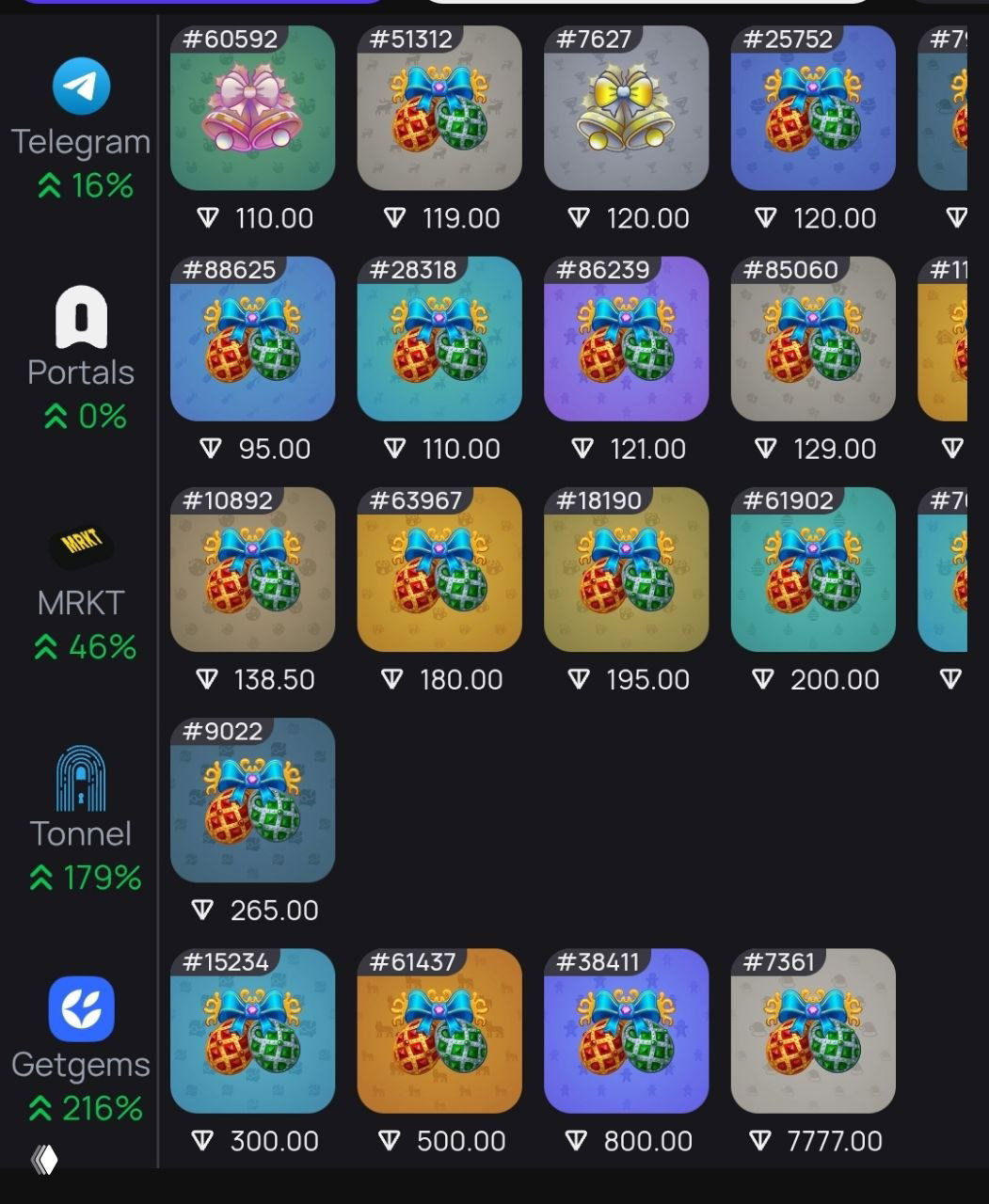Viewport: 989px width, 1204px height.
Task: Open gift #38411 priced 800.00
Action: 626,1030
